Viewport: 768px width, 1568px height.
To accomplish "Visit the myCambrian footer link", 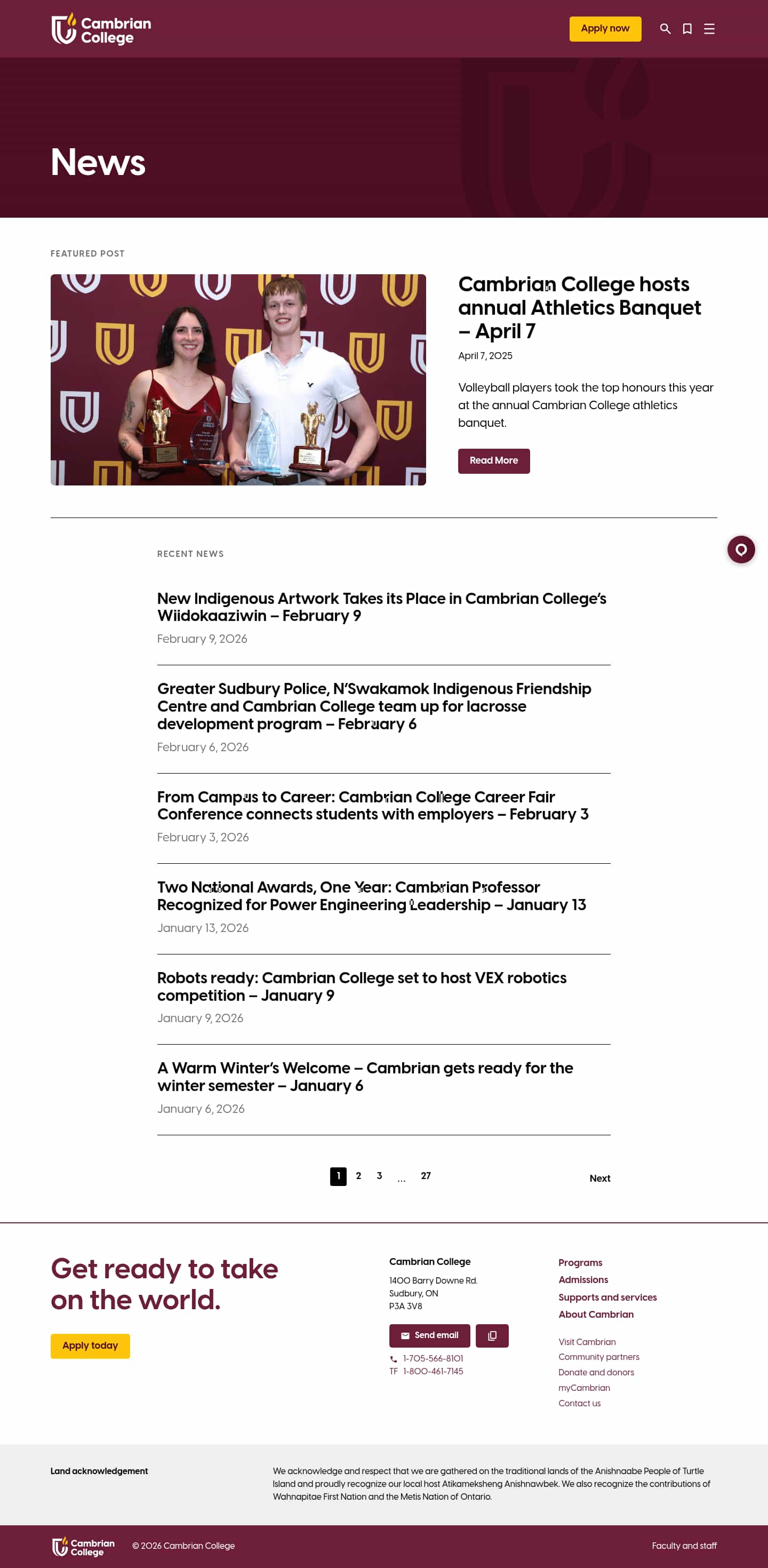I will 583,1388.
